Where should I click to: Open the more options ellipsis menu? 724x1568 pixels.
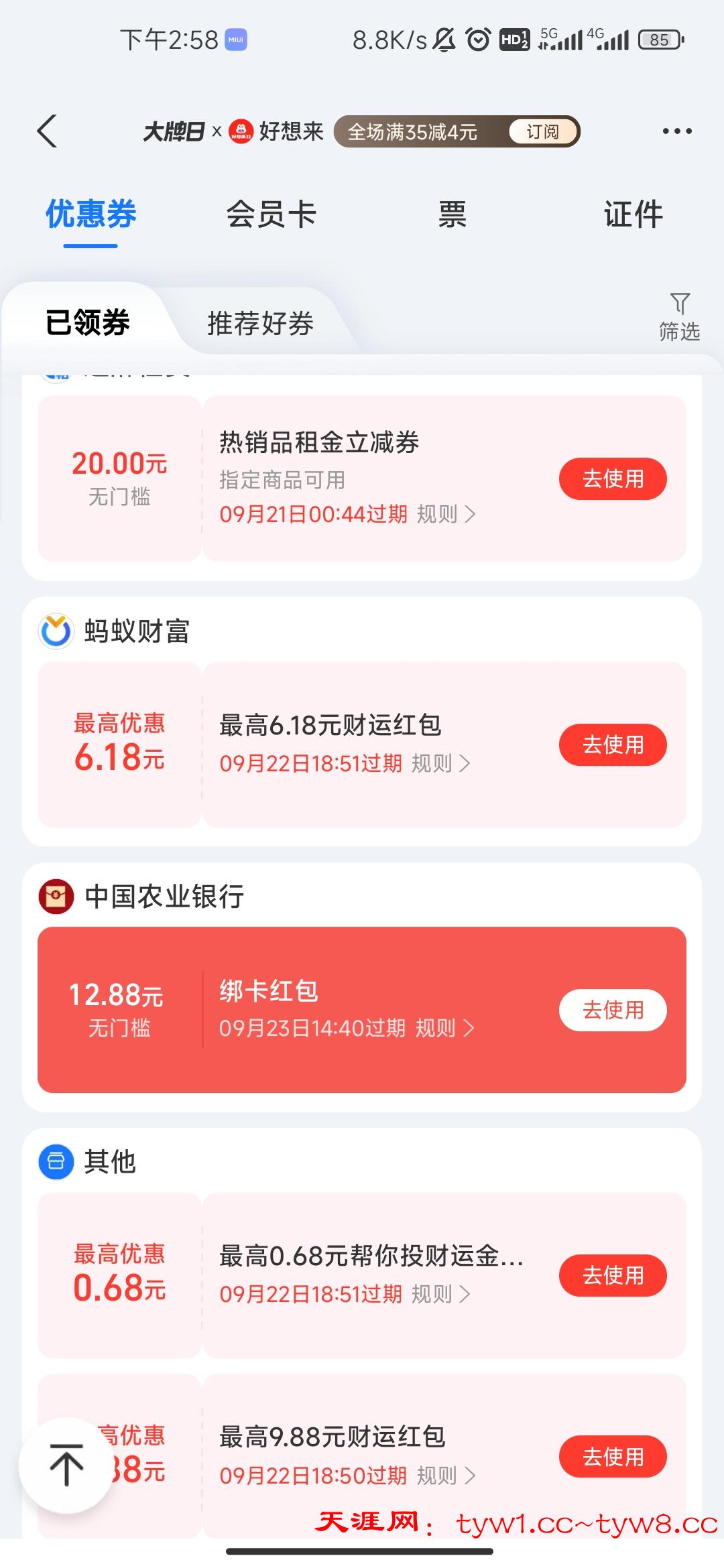point(676,131)
